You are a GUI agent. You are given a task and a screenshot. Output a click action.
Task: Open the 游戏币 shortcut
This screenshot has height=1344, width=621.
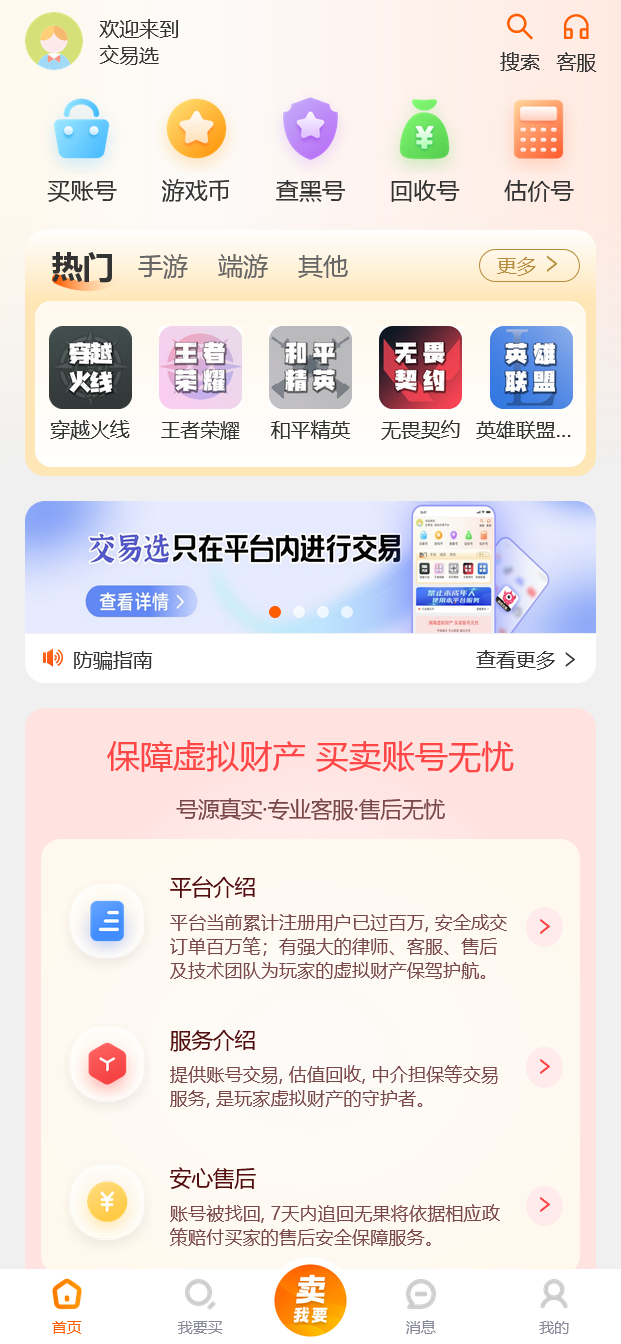click(196, 150)
